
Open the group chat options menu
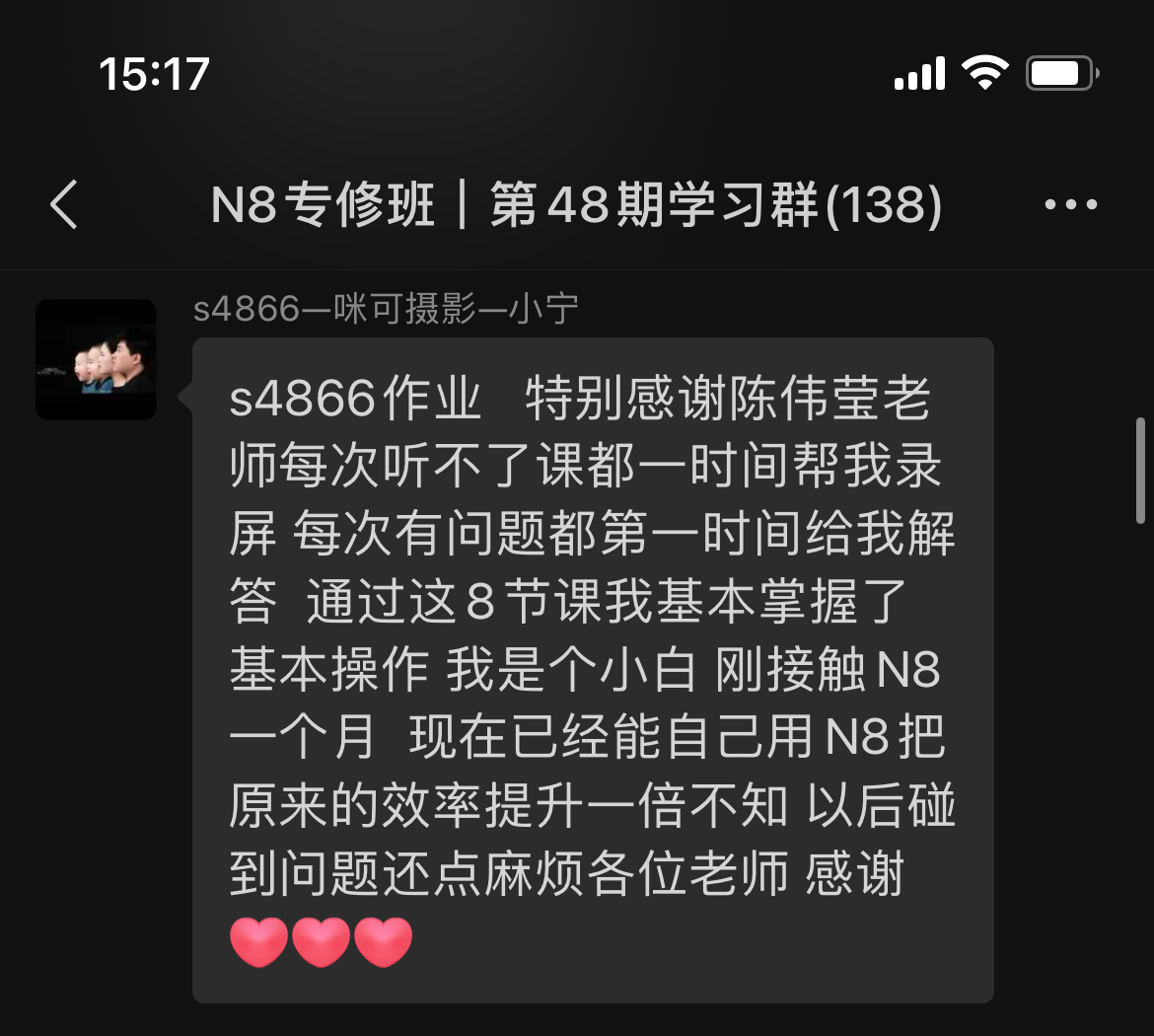point(1070,205)
